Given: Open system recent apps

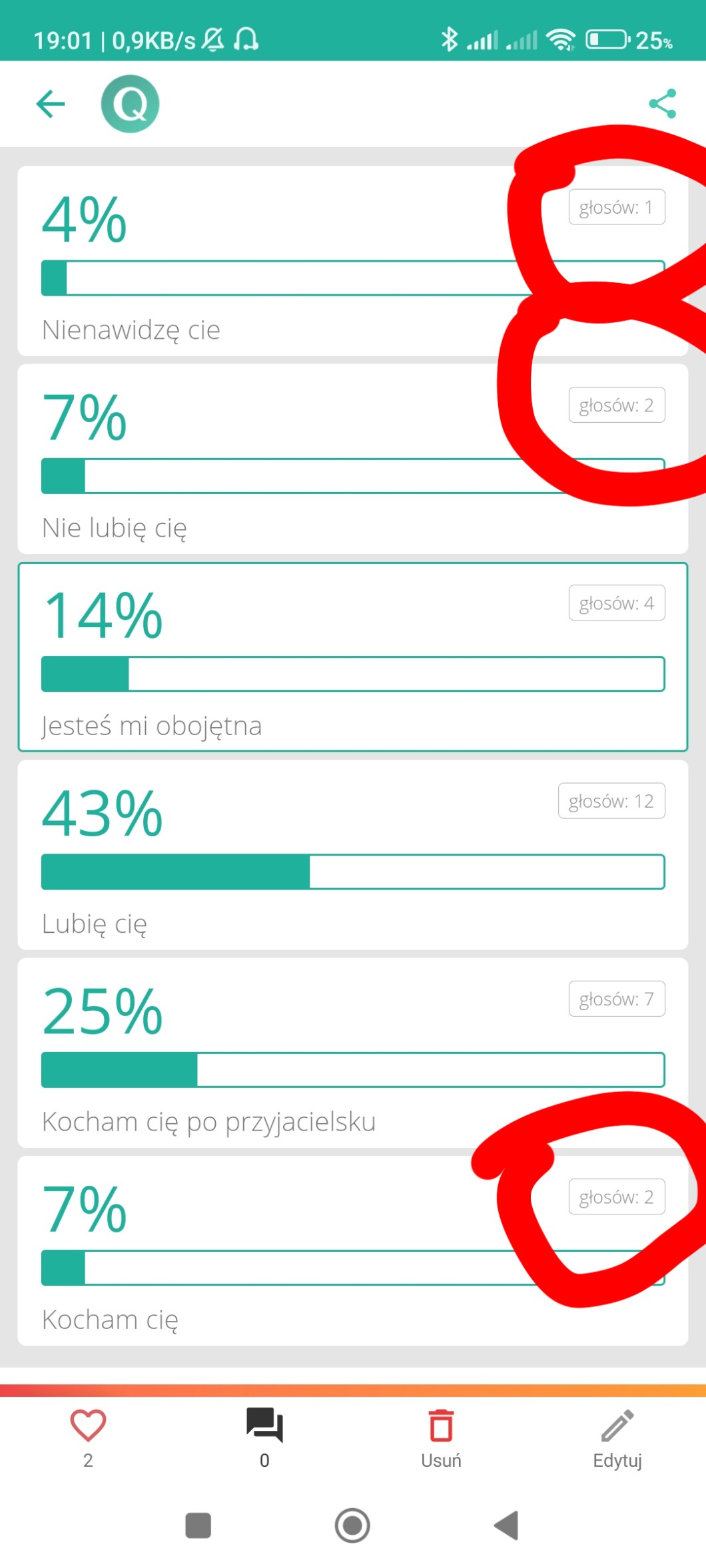Looking at the screenshot, I should point(198,1525).
